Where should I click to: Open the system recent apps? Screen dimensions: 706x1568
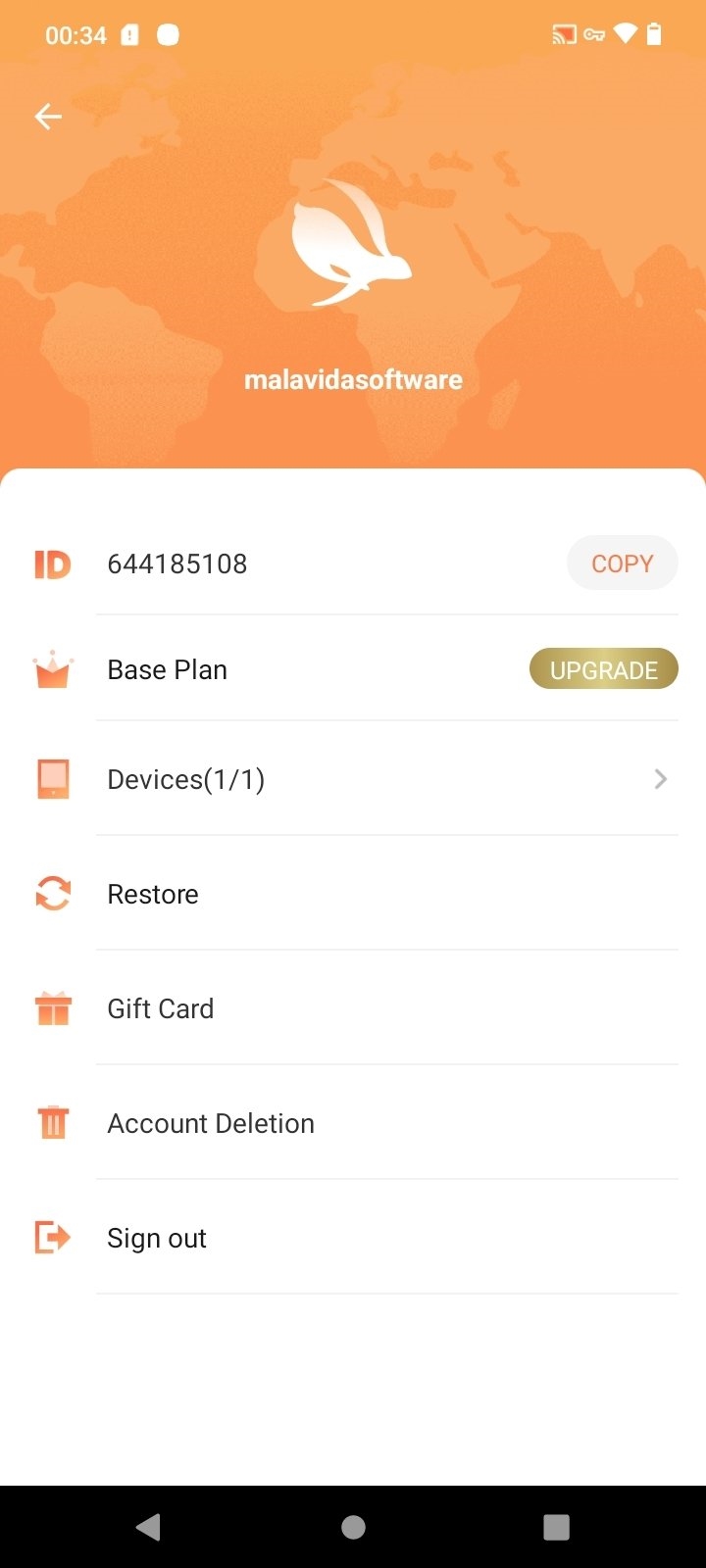tap(556, 1527)
